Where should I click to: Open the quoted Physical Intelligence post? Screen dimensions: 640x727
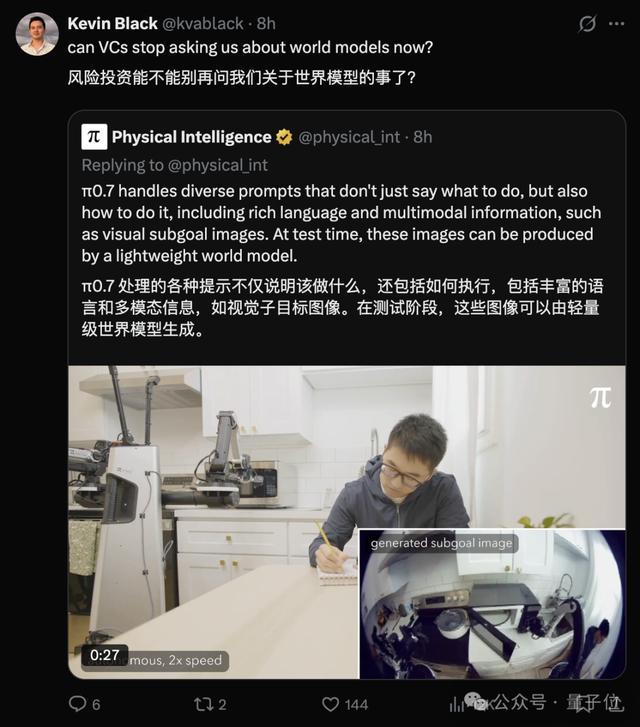point(346,262)
